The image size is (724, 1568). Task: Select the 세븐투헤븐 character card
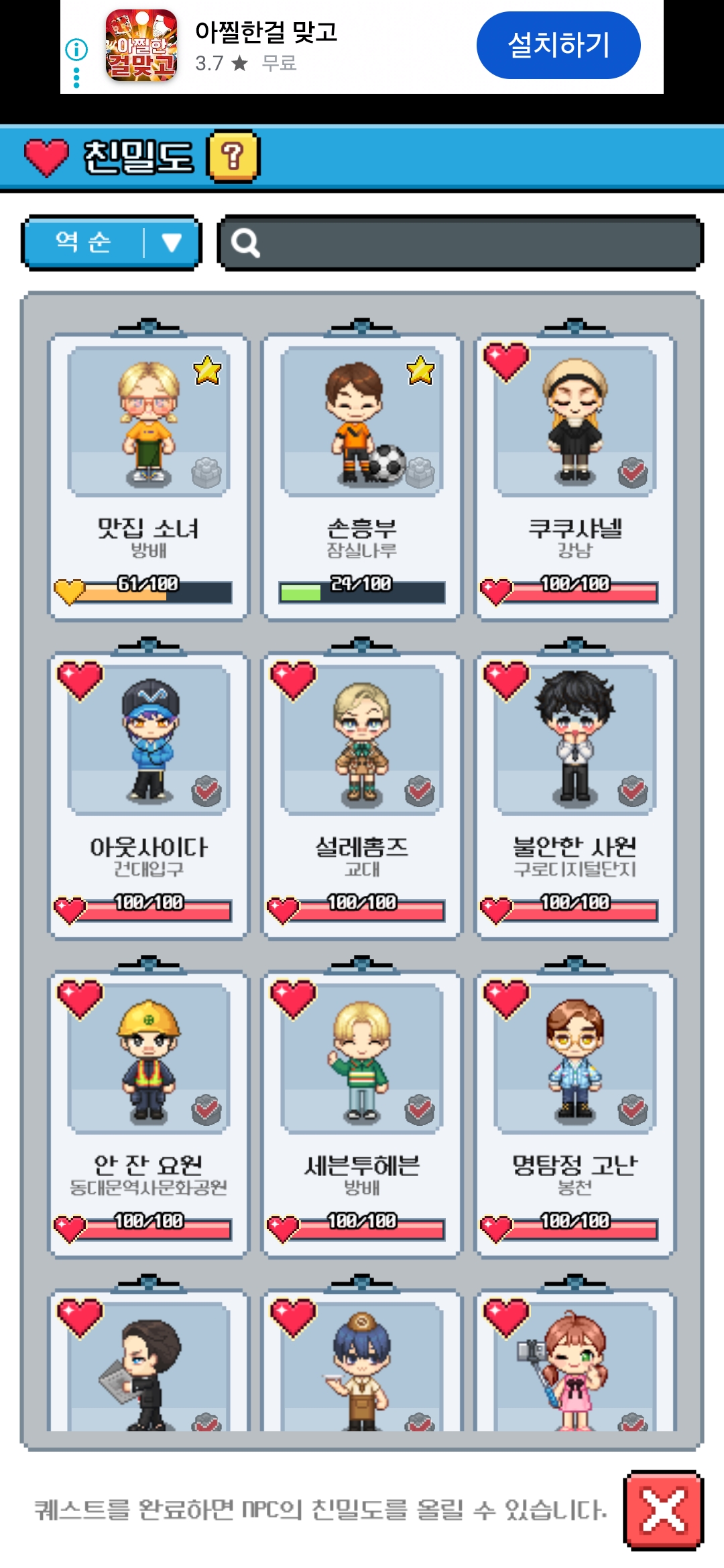coord(362,1113)
